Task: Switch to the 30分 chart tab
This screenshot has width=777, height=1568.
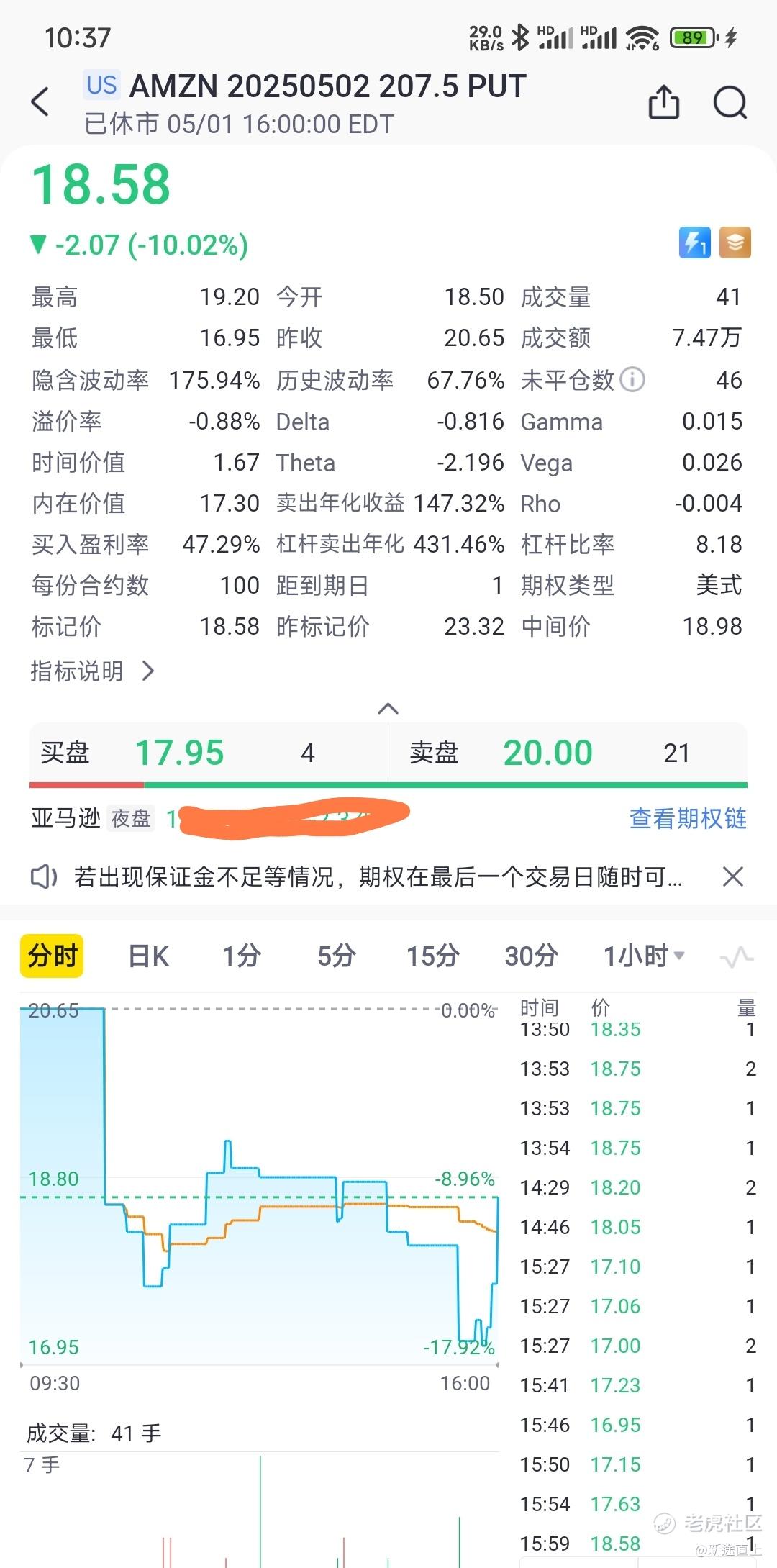Action: [531, 956]
